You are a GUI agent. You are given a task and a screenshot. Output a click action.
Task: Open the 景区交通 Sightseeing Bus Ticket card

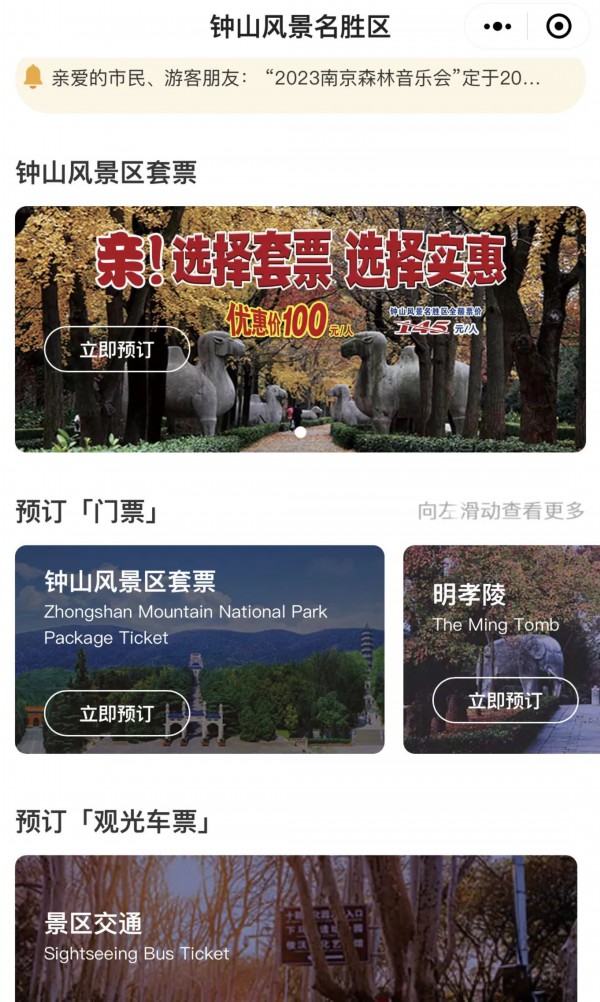click(296, 928)
